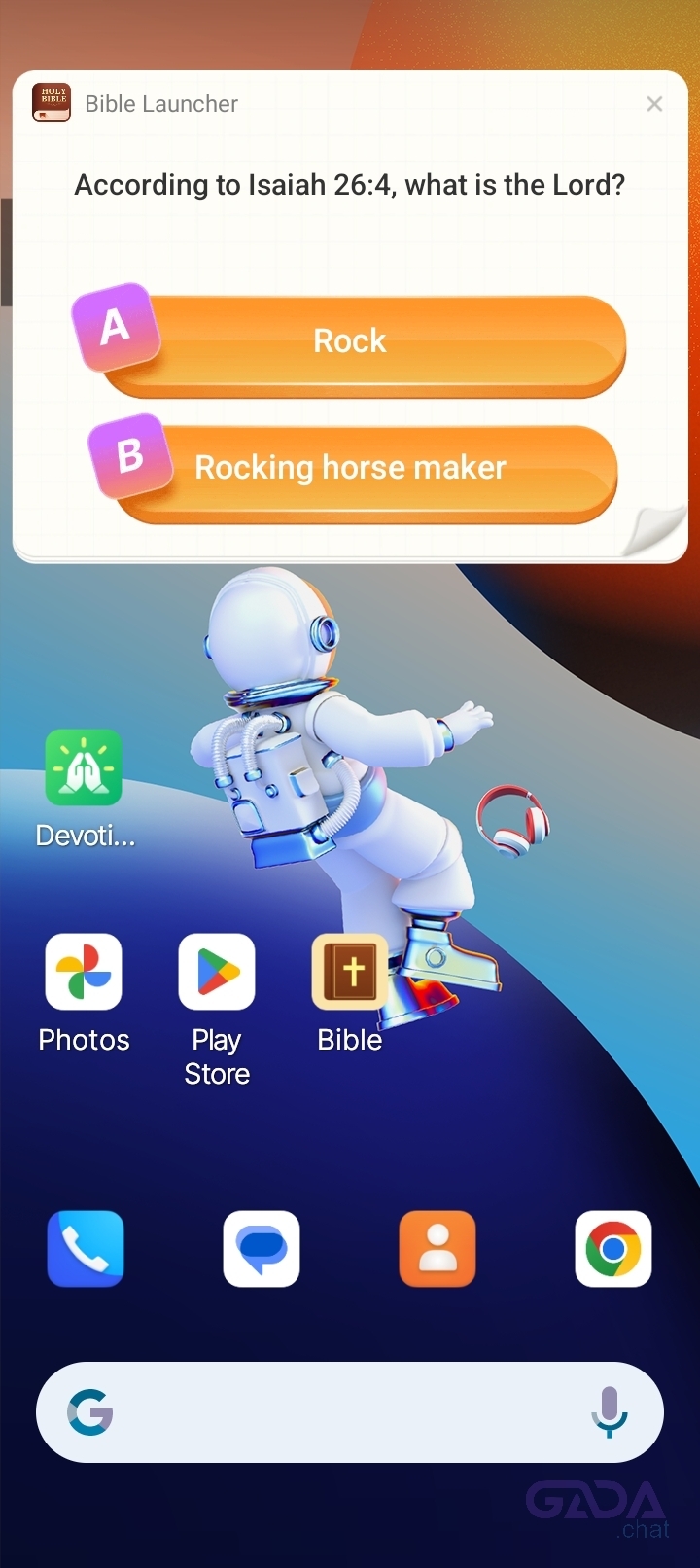Open the Devotional app
700x1568 pixels.
(84, 768)
